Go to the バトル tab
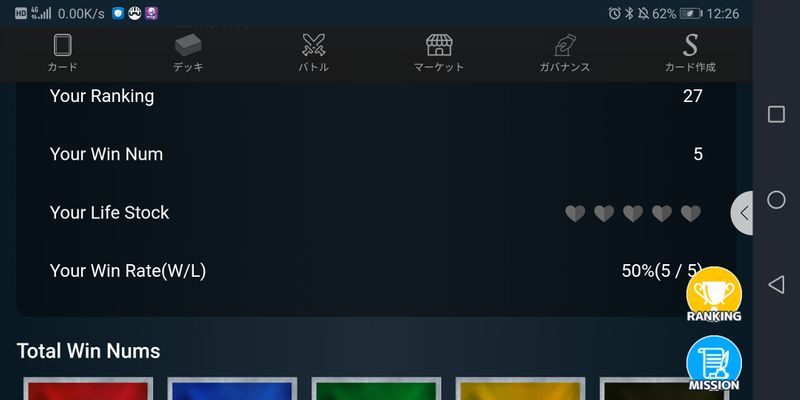 pyautogui.click(x=313, y=52)
